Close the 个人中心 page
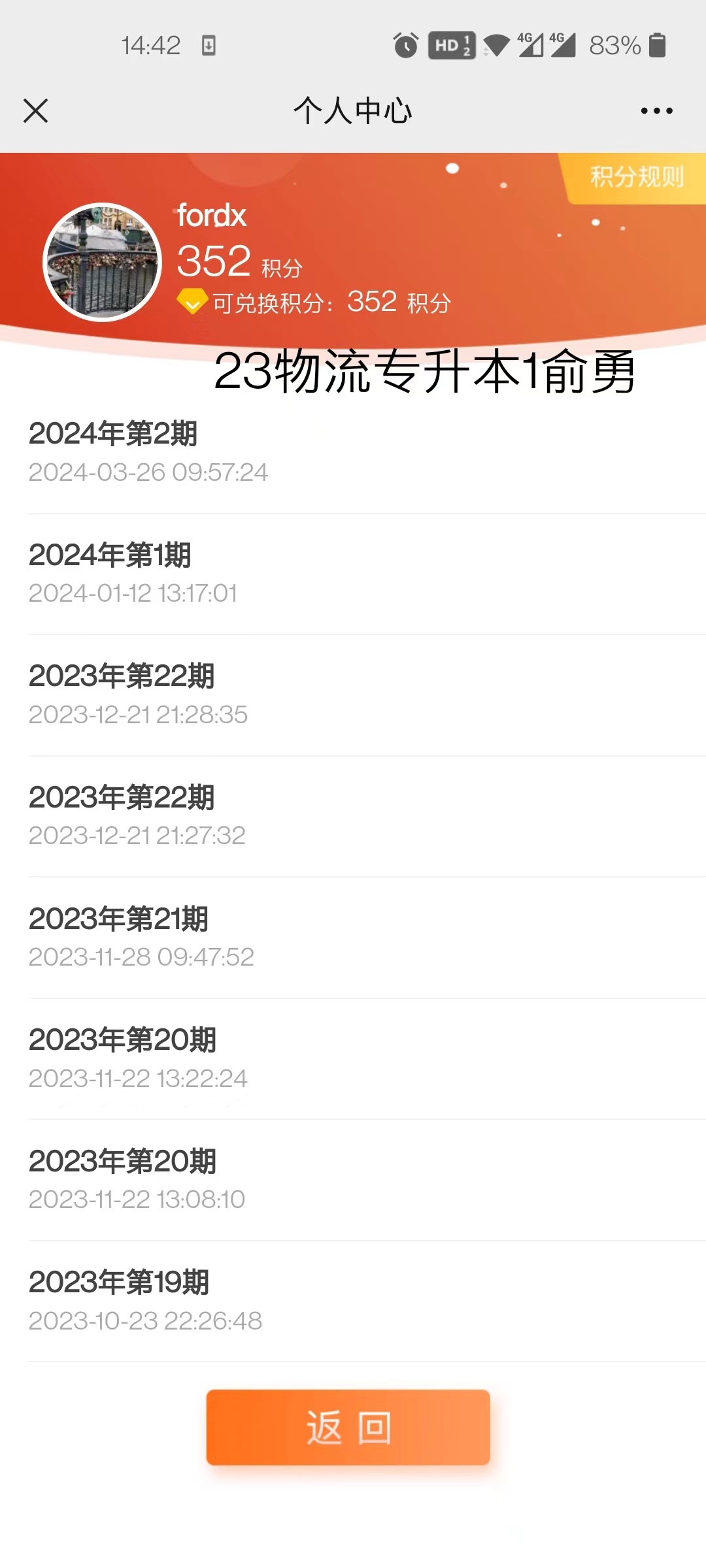The height and width of the screenshot is (1568, 706). point(36,110)
